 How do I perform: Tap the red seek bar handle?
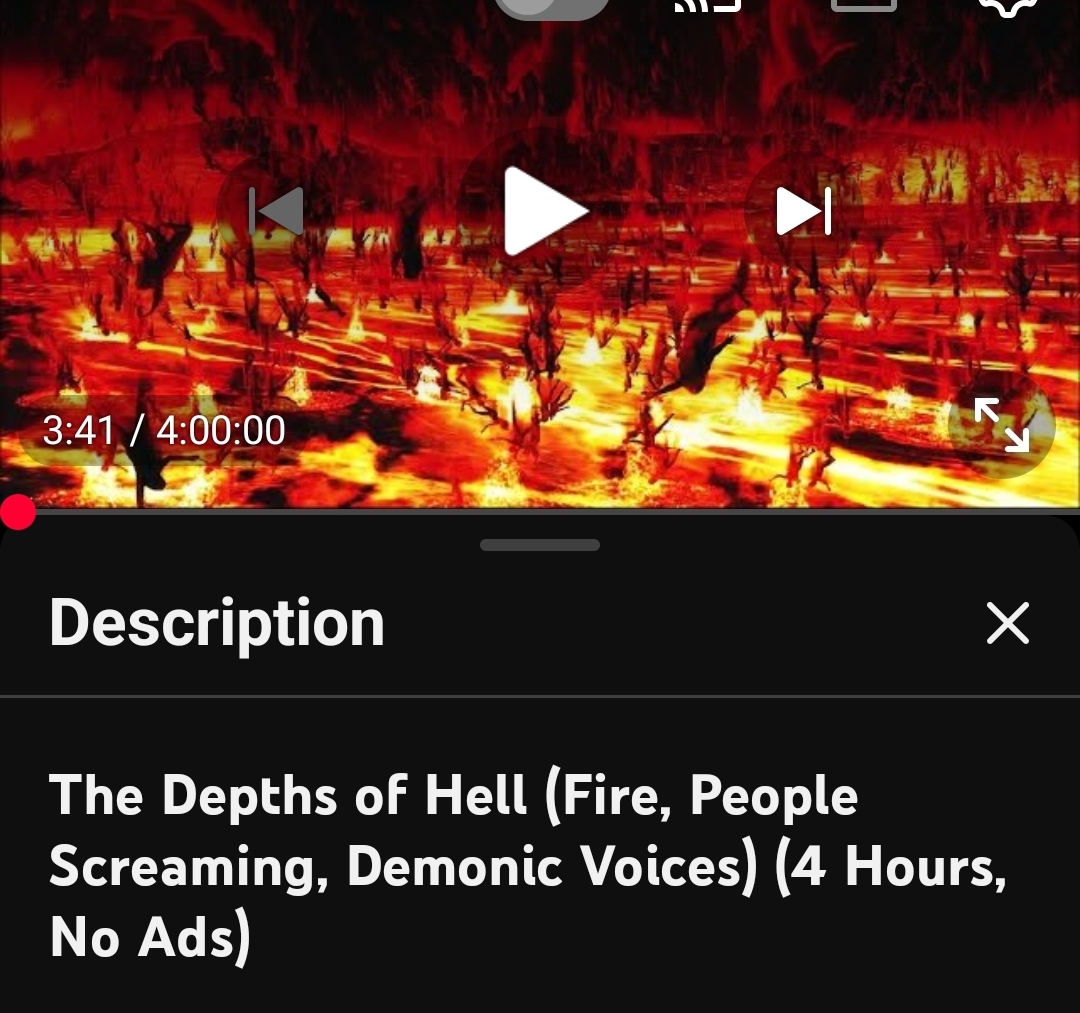pyautogui.click(x=16, y=513)
